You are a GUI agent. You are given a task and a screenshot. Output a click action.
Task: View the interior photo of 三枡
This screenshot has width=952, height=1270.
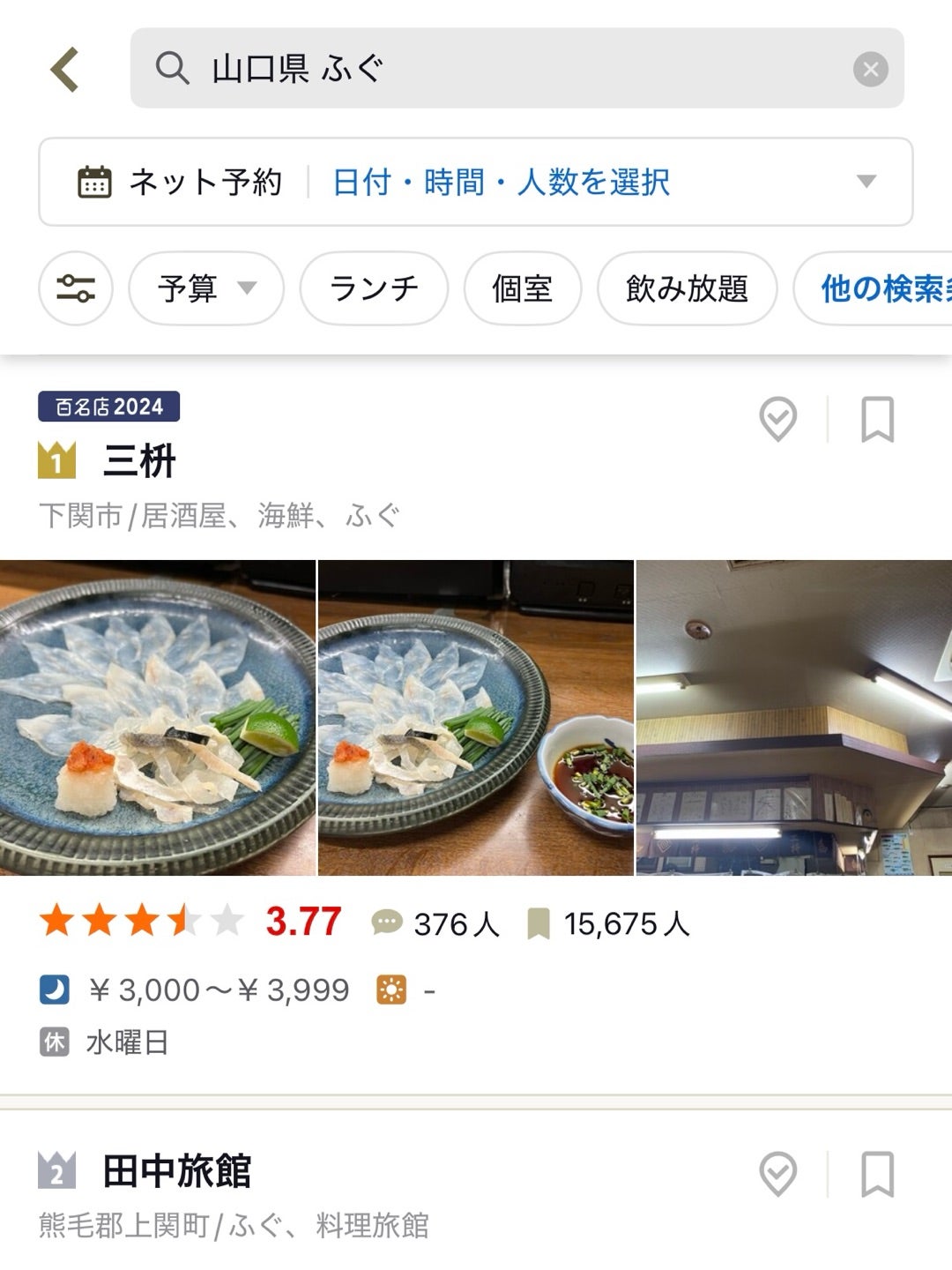point(793,717)
